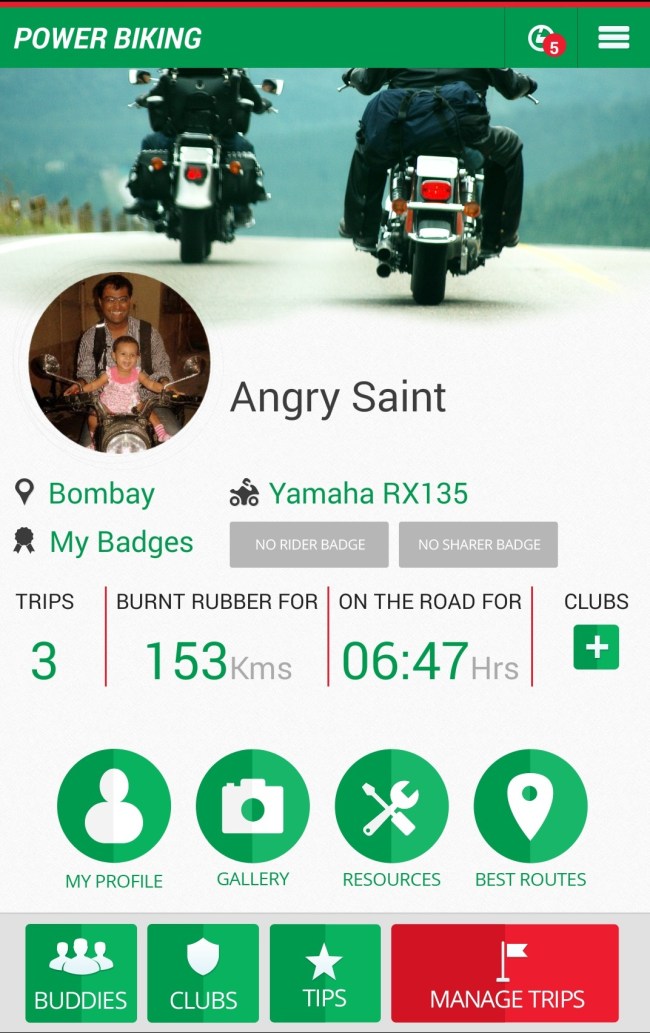Tap the Angry Saint profile photo
Image resolution: width=650 pixels, height=1033 pixels.
(x=119, y=363)
